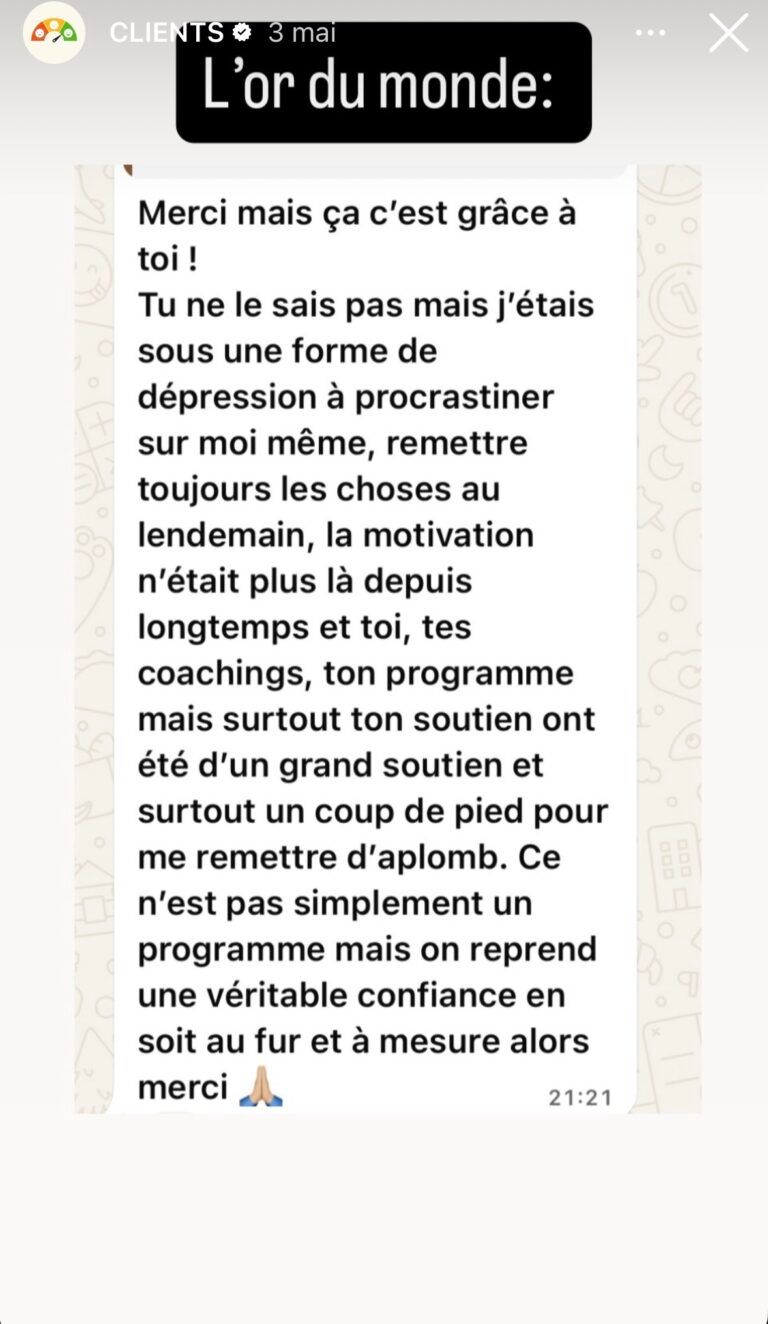Image resolution: width=768 pixels, height=1324 pixels.
Task: Open the CLIENTS profile avatar
Action: click(x=54, y=33)
